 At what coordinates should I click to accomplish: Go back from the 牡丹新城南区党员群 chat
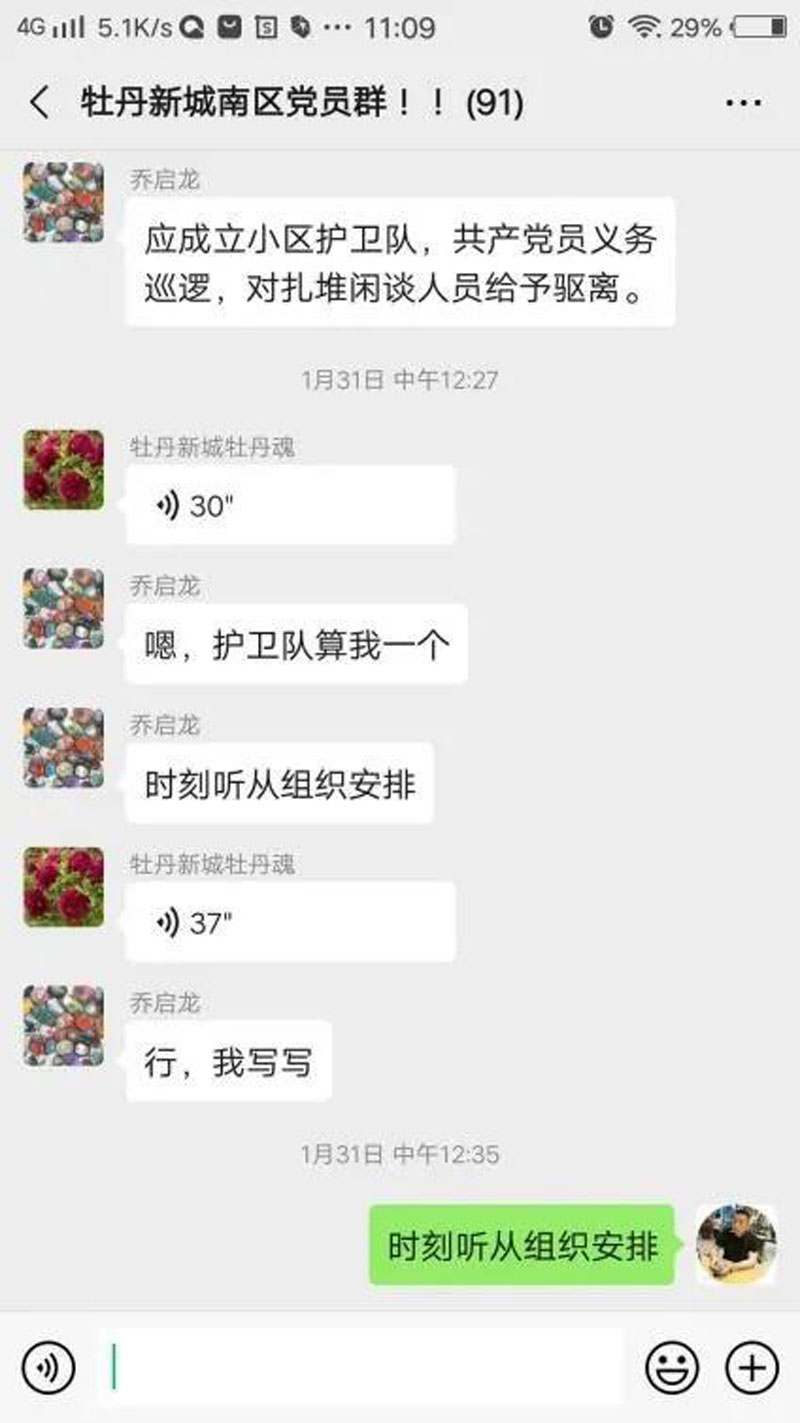[40, 103]
